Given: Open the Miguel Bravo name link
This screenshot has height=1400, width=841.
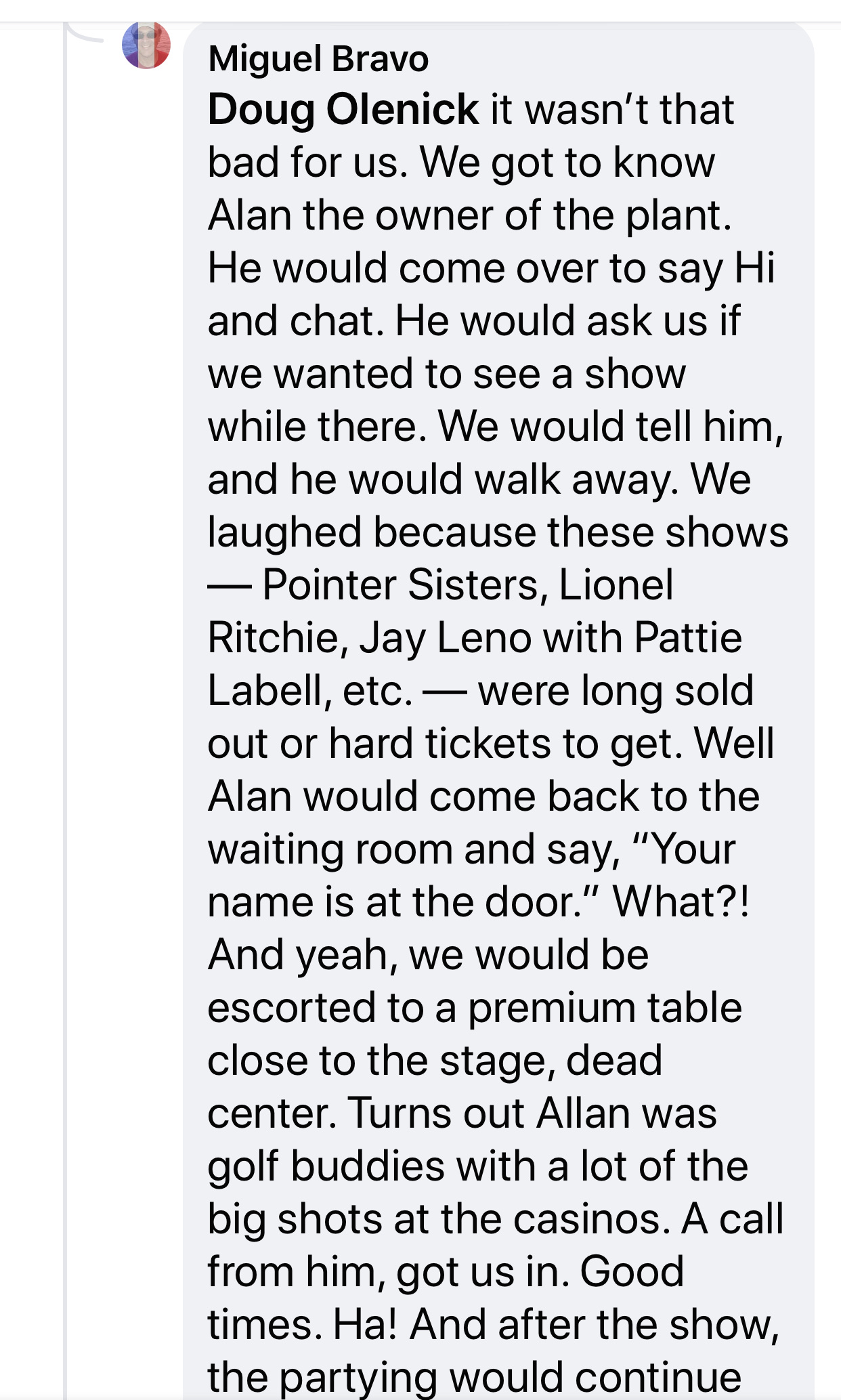Looking at the screenshot, I should tap(318, 59).
